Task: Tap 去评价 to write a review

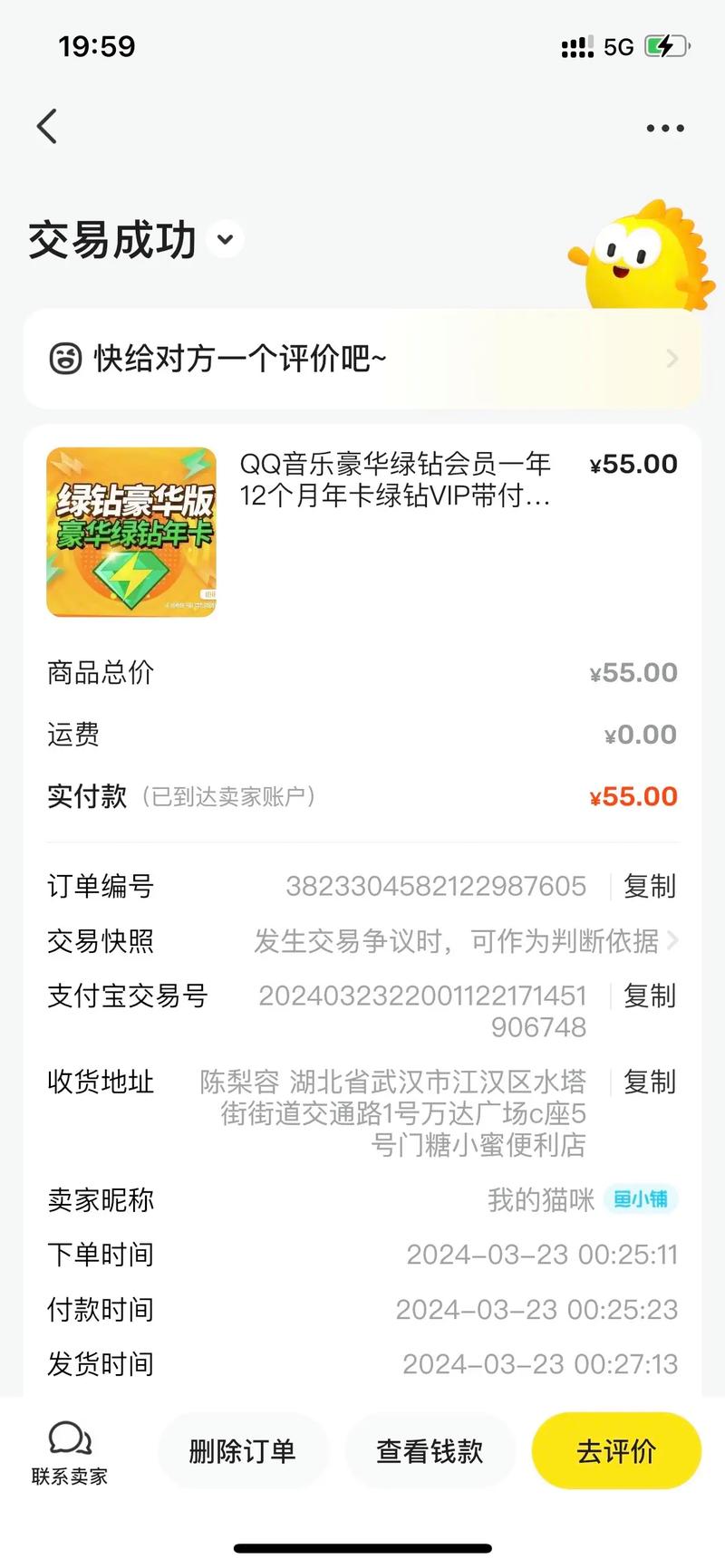Action: [615, 1450]
